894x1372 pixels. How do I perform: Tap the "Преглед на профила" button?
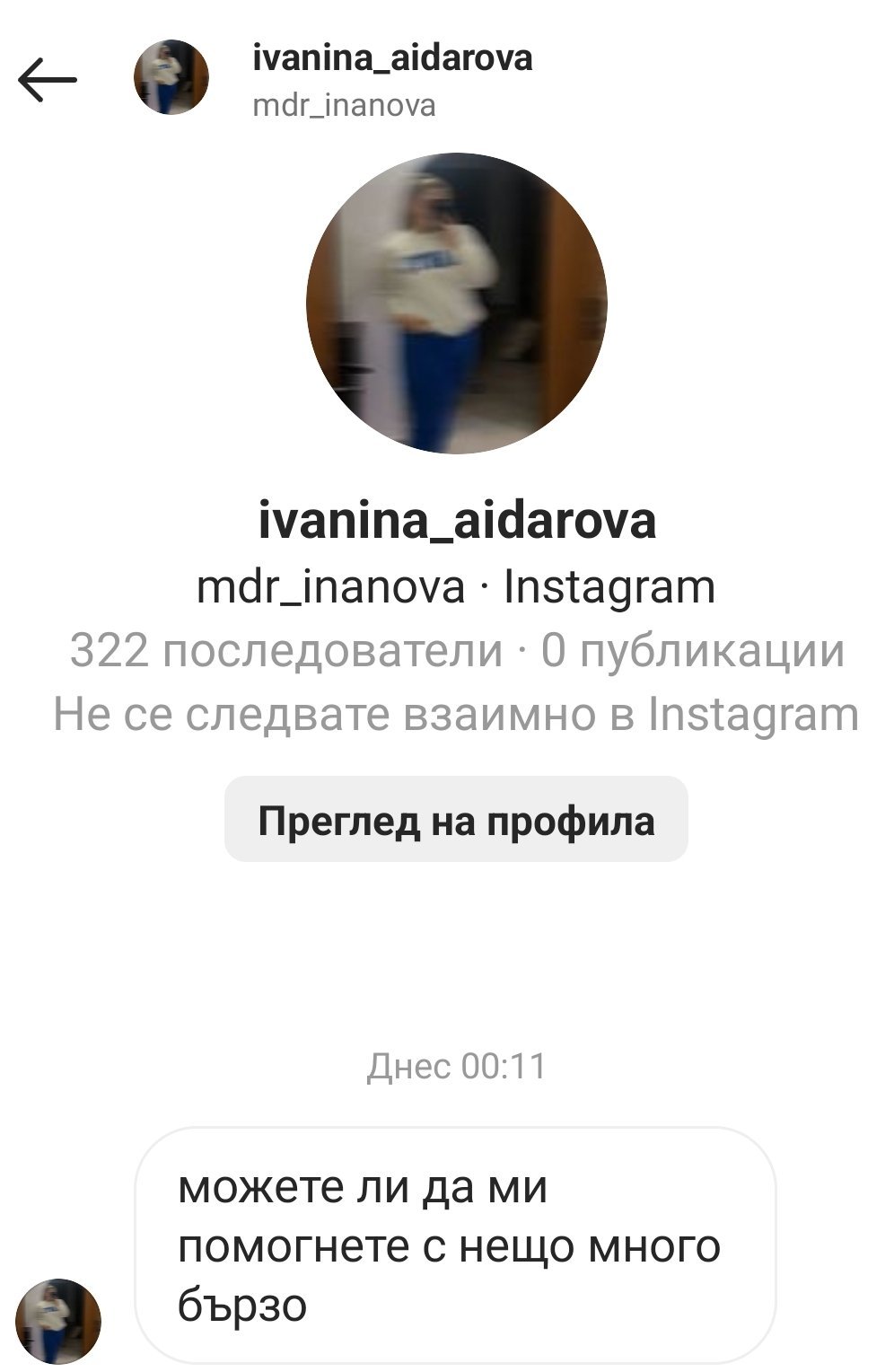pos(456,820)
